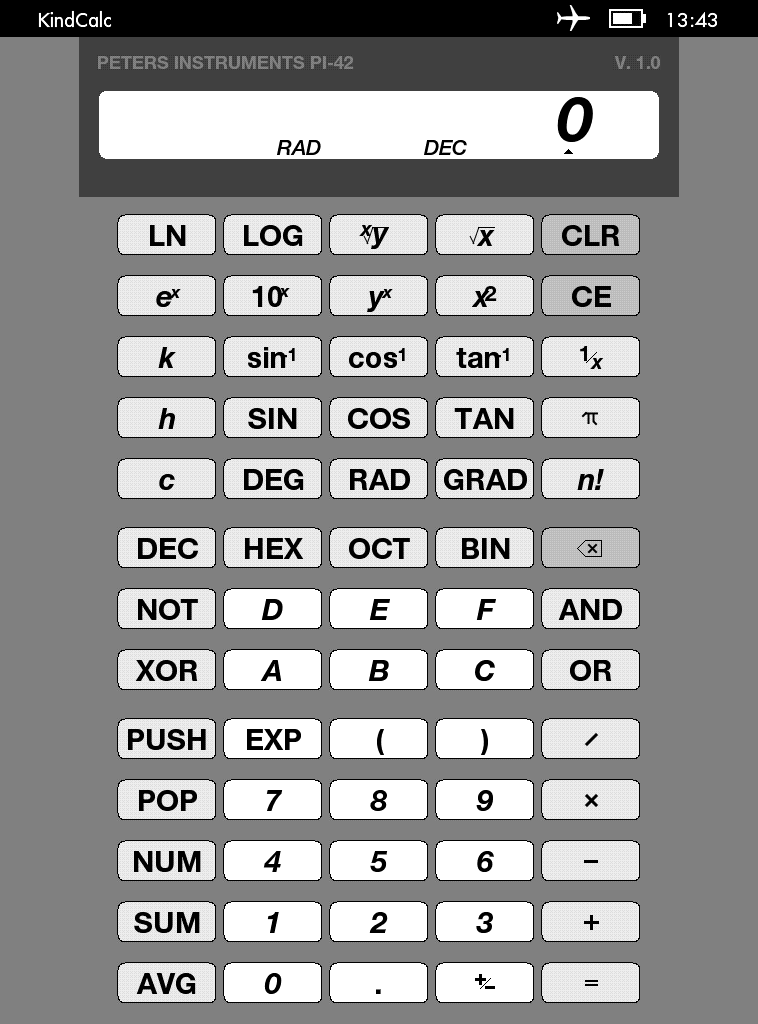Delete the last digit with the backspace key
Screen dimensions: 758x1024
590,549
